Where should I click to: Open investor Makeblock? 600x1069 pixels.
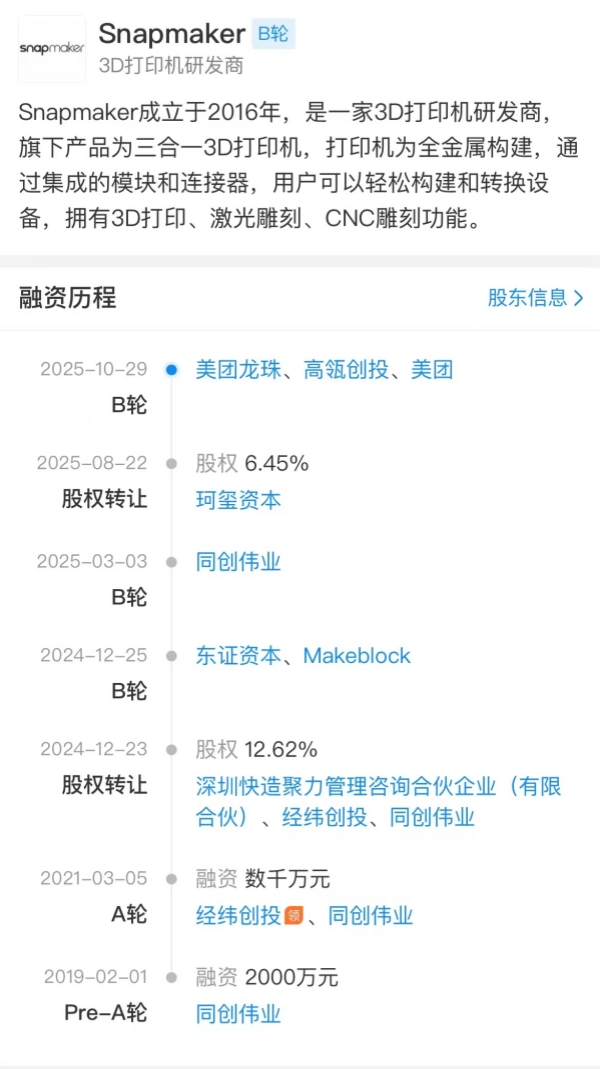[357, 656]
